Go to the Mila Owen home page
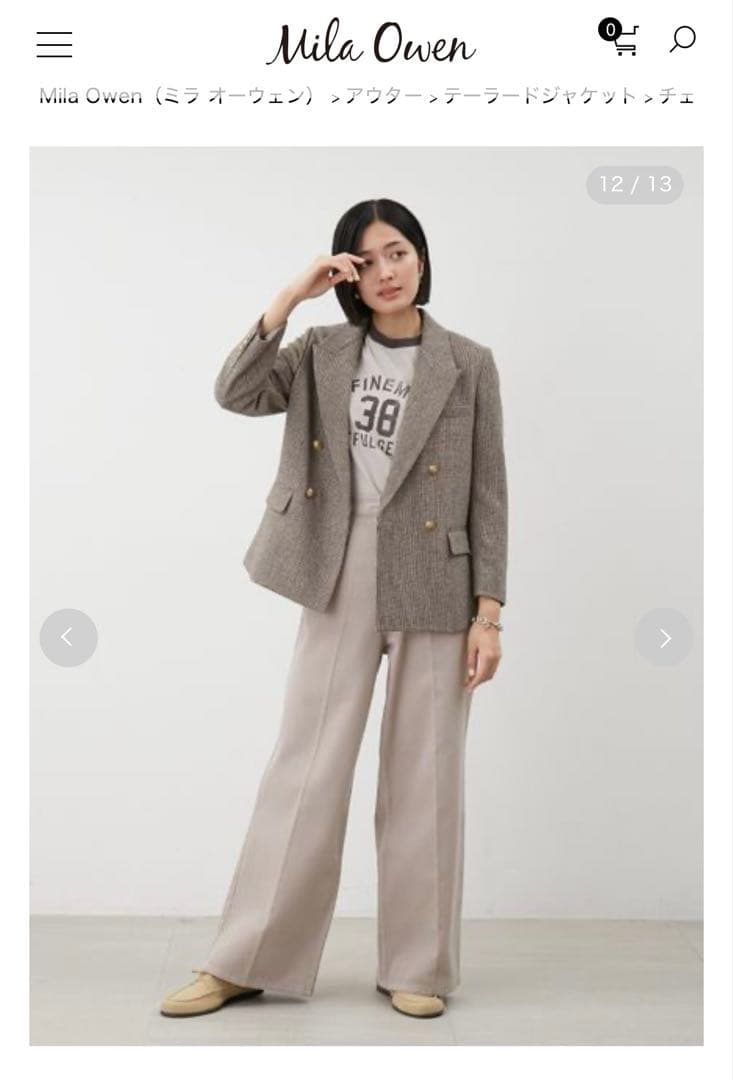Image resolution: width=733 pixels, height=1080 pixels. point(371,44)
